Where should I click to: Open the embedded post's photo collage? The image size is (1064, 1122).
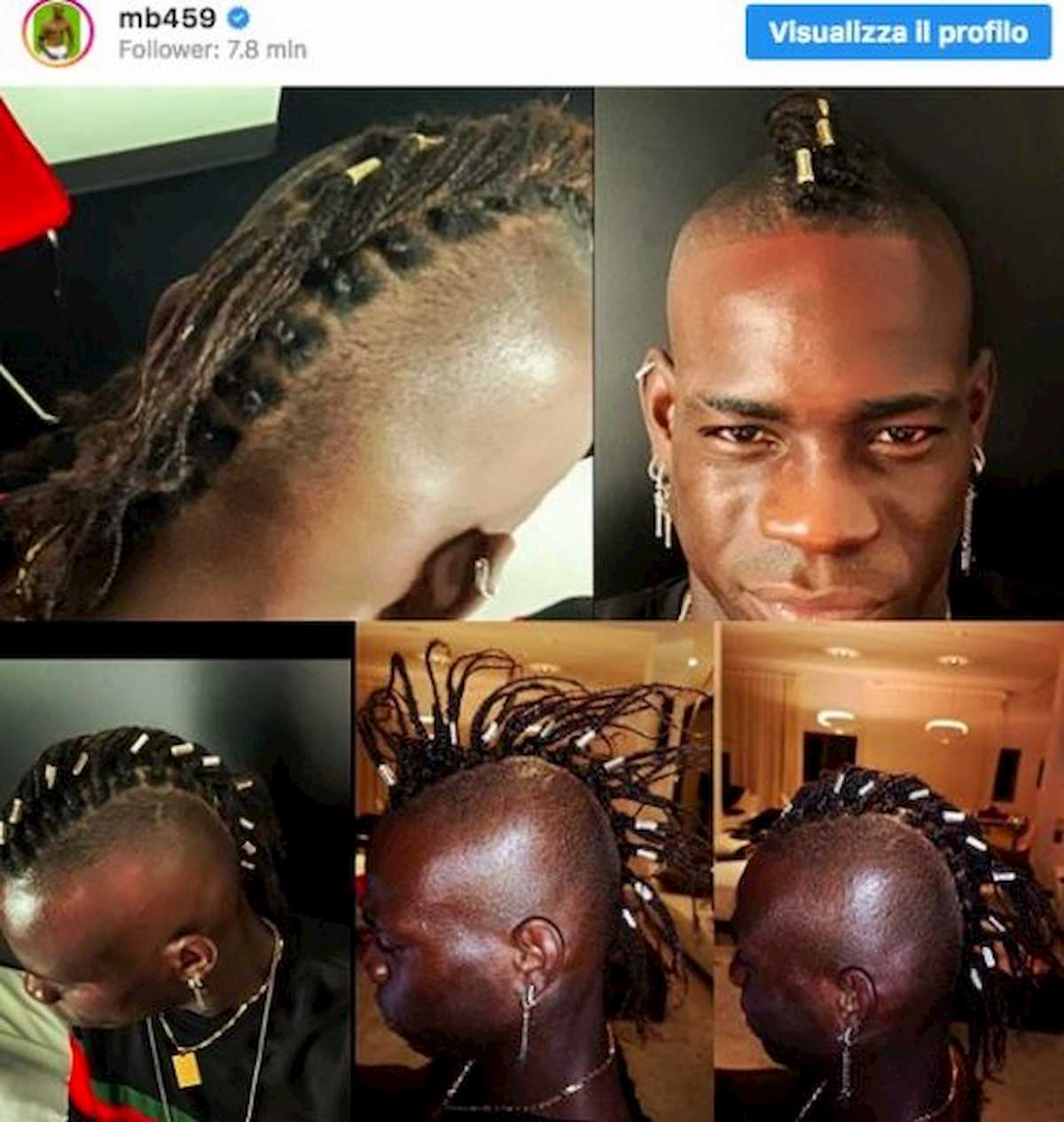(x=532, y=603)
